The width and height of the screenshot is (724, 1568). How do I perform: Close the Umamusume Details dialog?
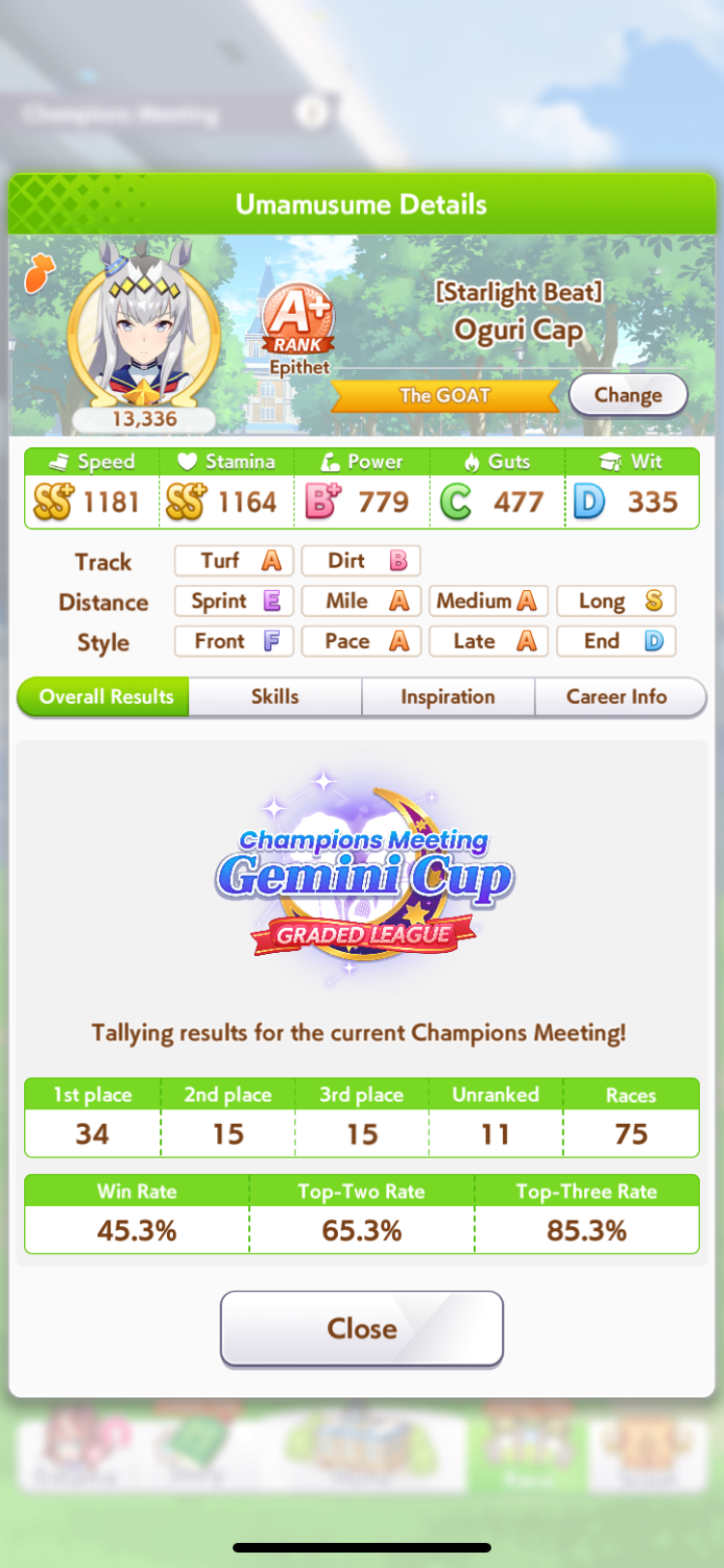pyautogui.click(x=362, y=1329)
